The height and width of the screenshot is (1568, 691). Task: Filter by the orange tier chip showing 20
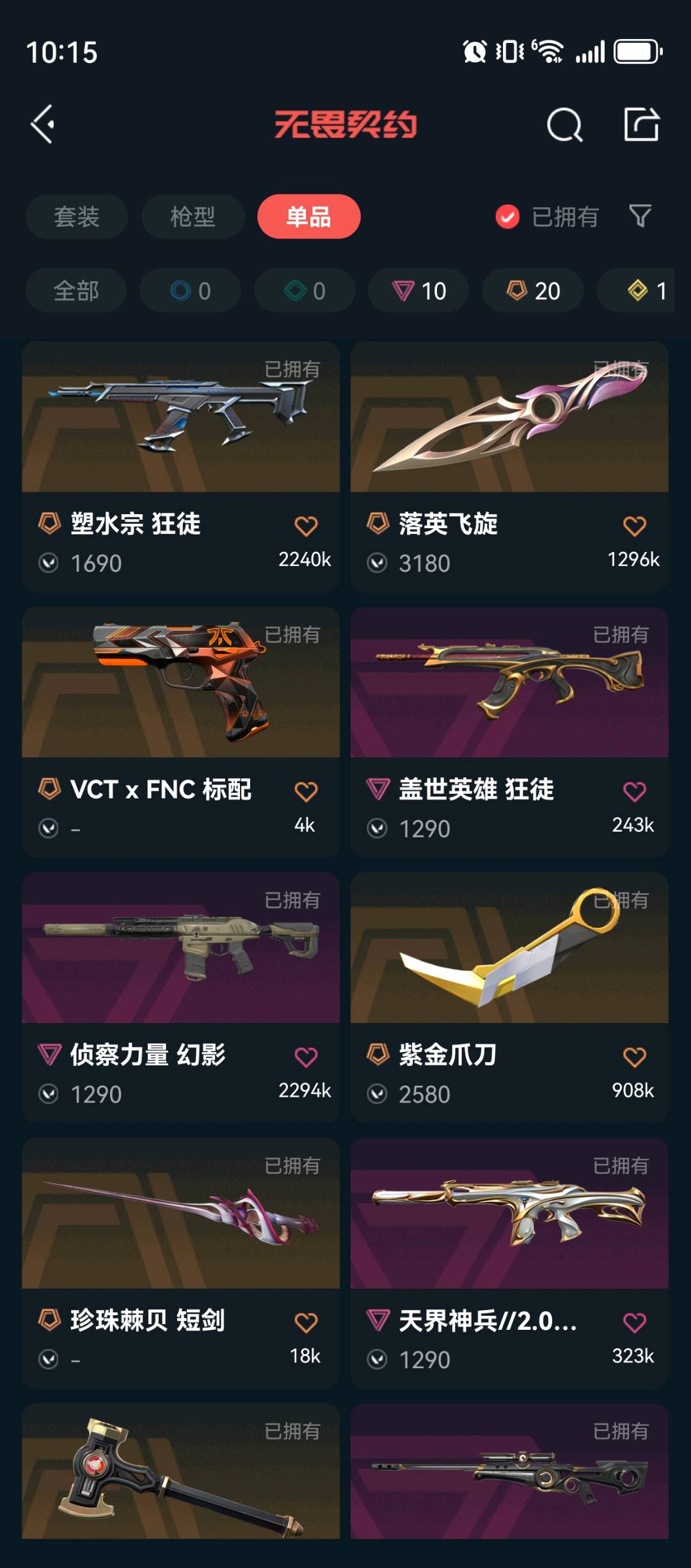(533, 291)
